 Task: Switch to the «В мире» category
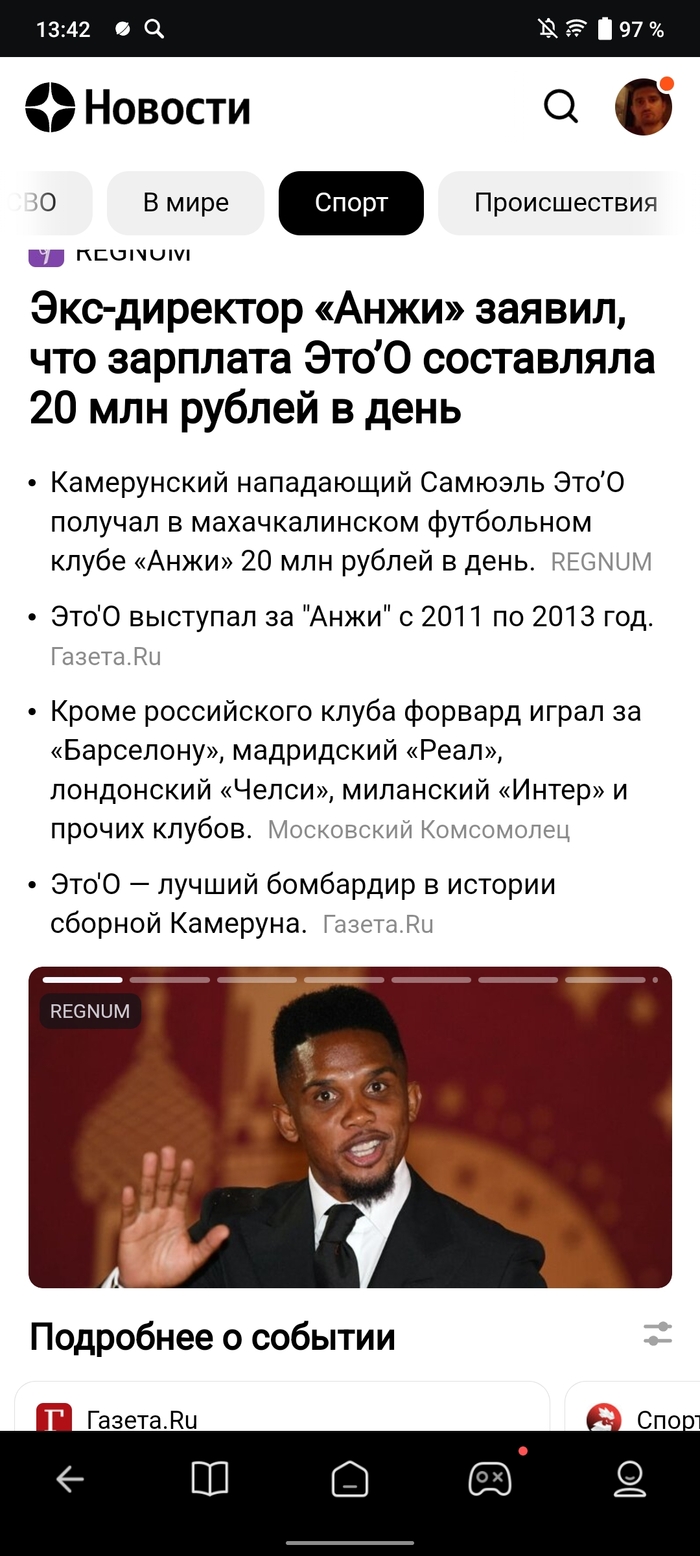click(x=185, y=203)
